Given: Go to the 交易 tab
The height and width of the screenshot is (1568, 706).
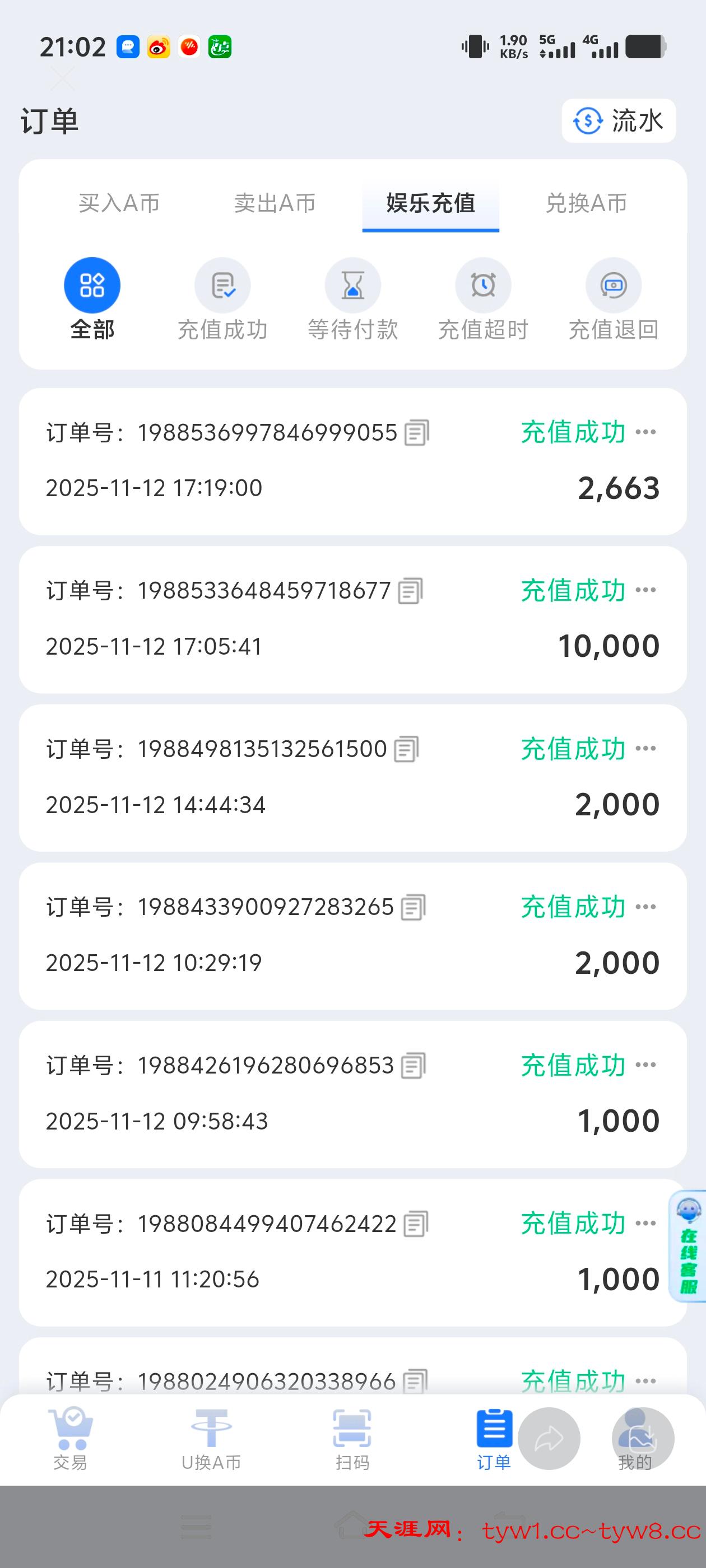Looking at the screenshot, I should click(x=71, y=1439).
